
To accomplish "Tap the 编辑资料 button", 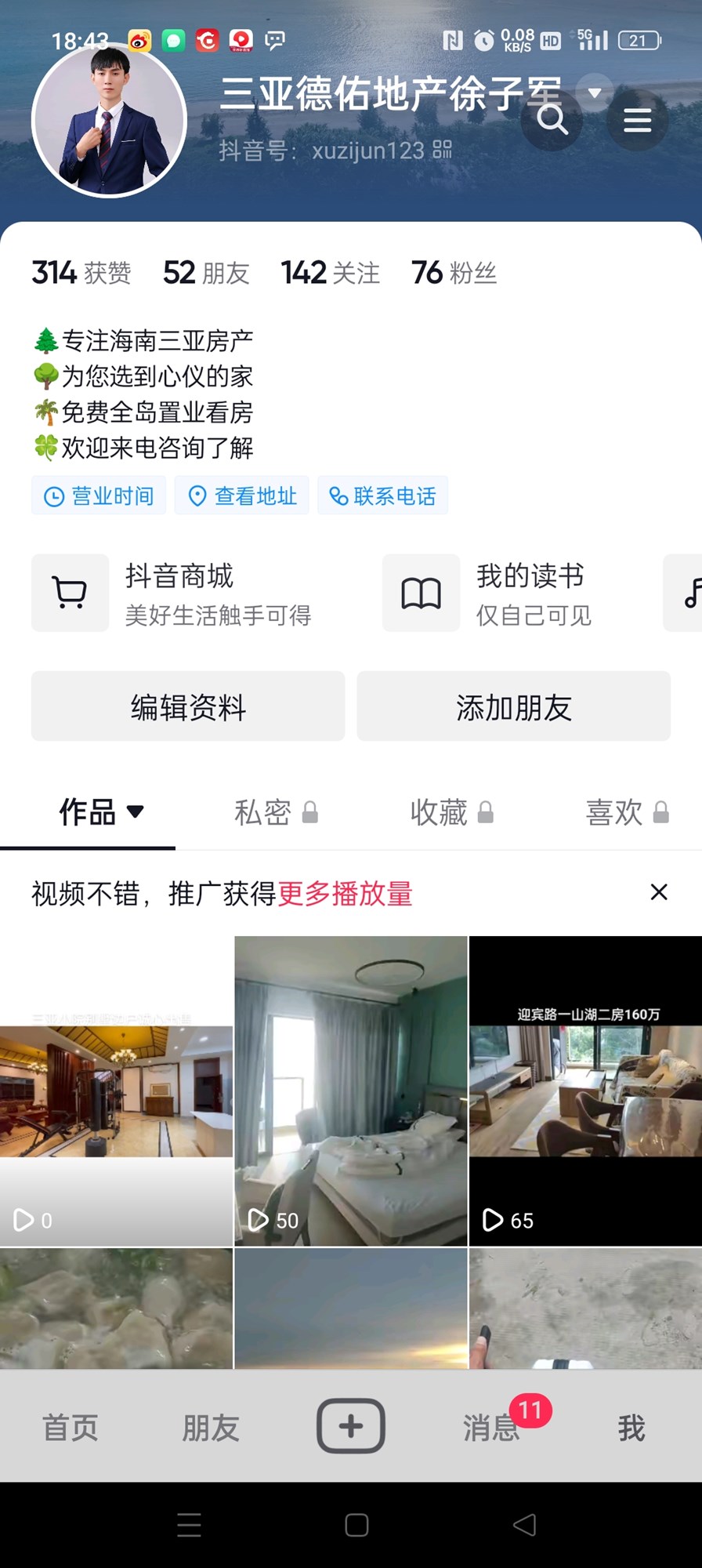I will [187, 706].
